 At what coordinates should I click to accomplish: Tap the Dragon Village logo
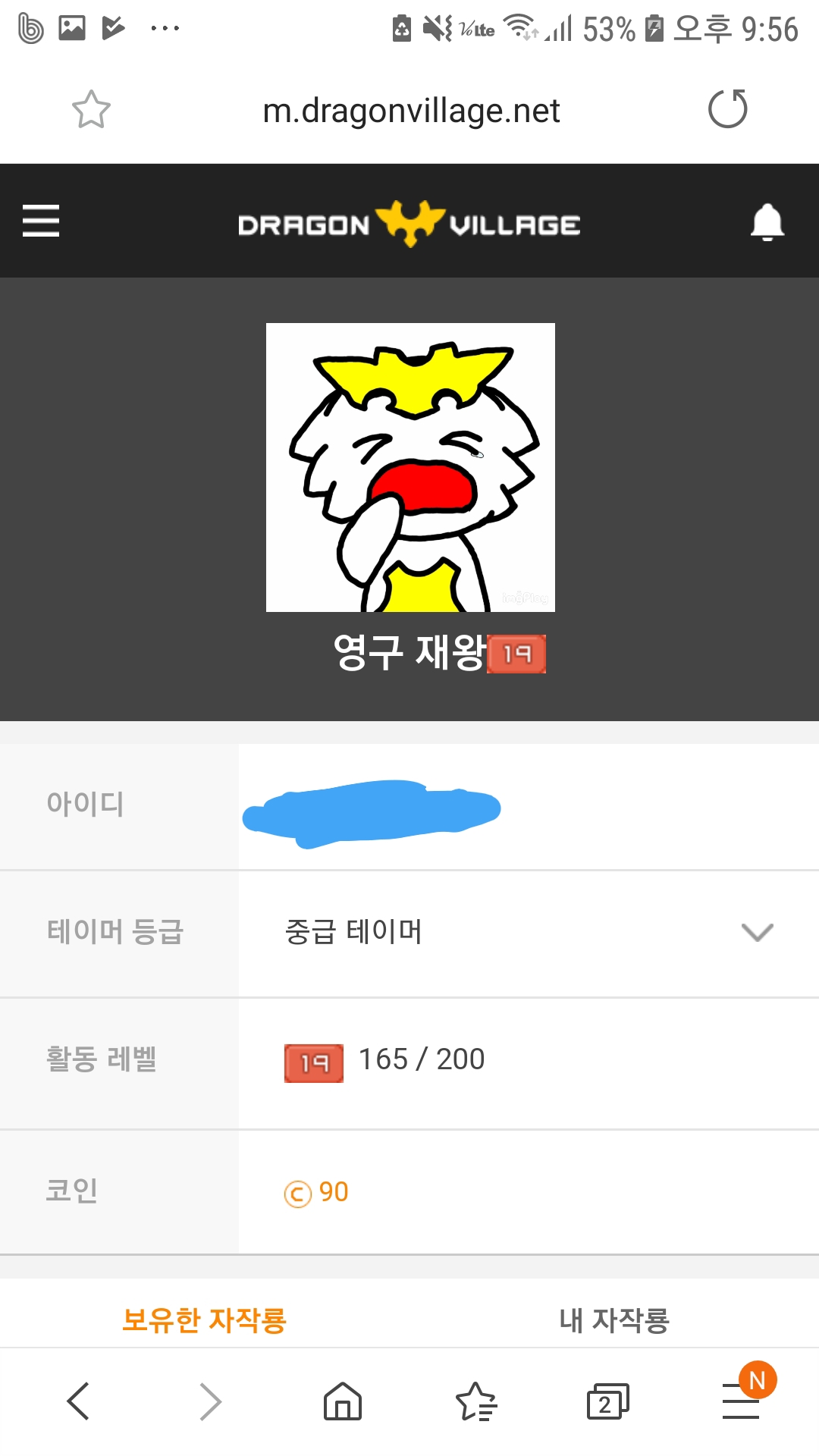coord(409,223)
